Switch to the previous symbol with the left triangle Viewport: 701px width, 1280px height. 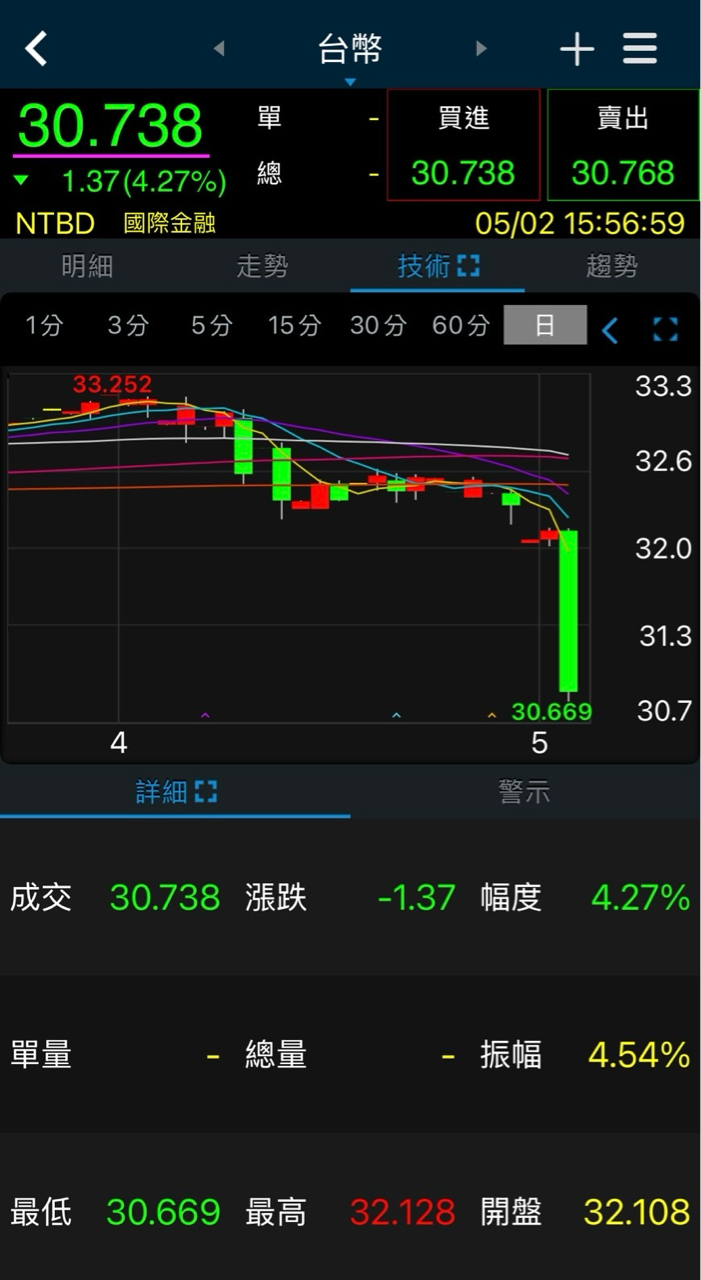tap(219, 48)
